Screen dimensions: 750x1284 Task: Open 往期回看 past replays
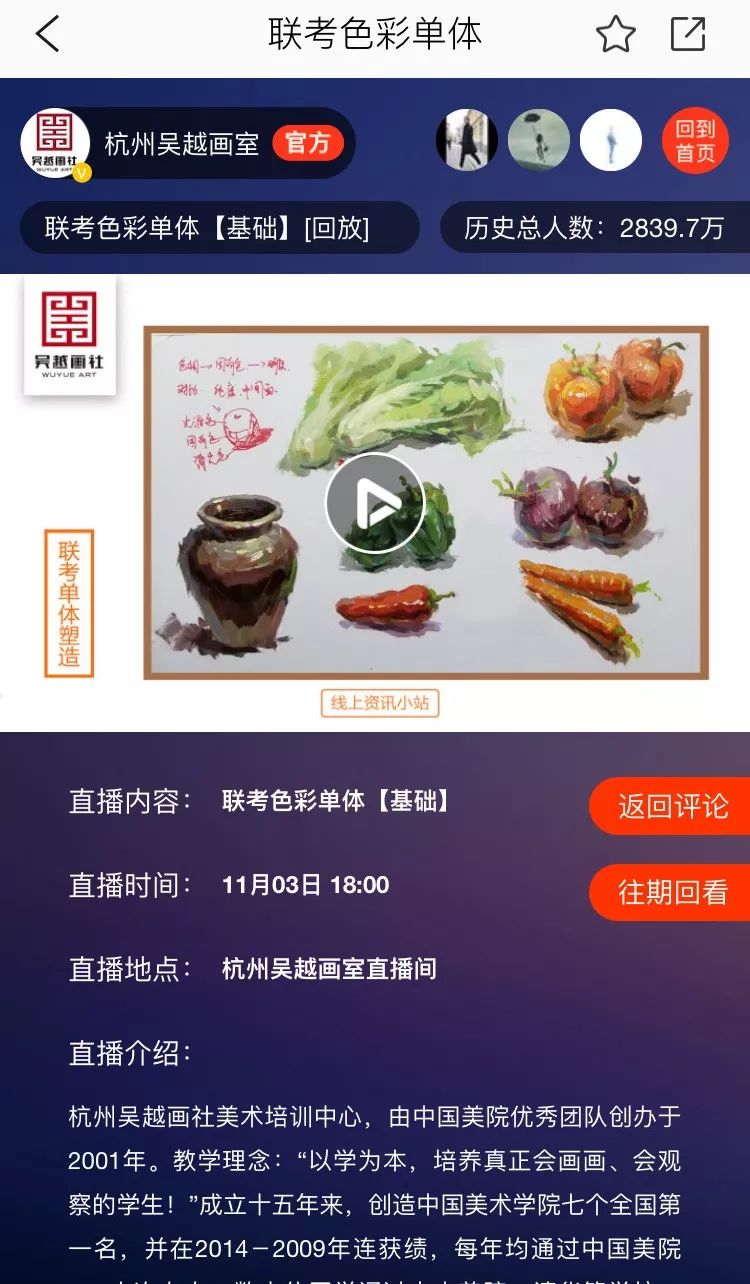tap(671, 892)
